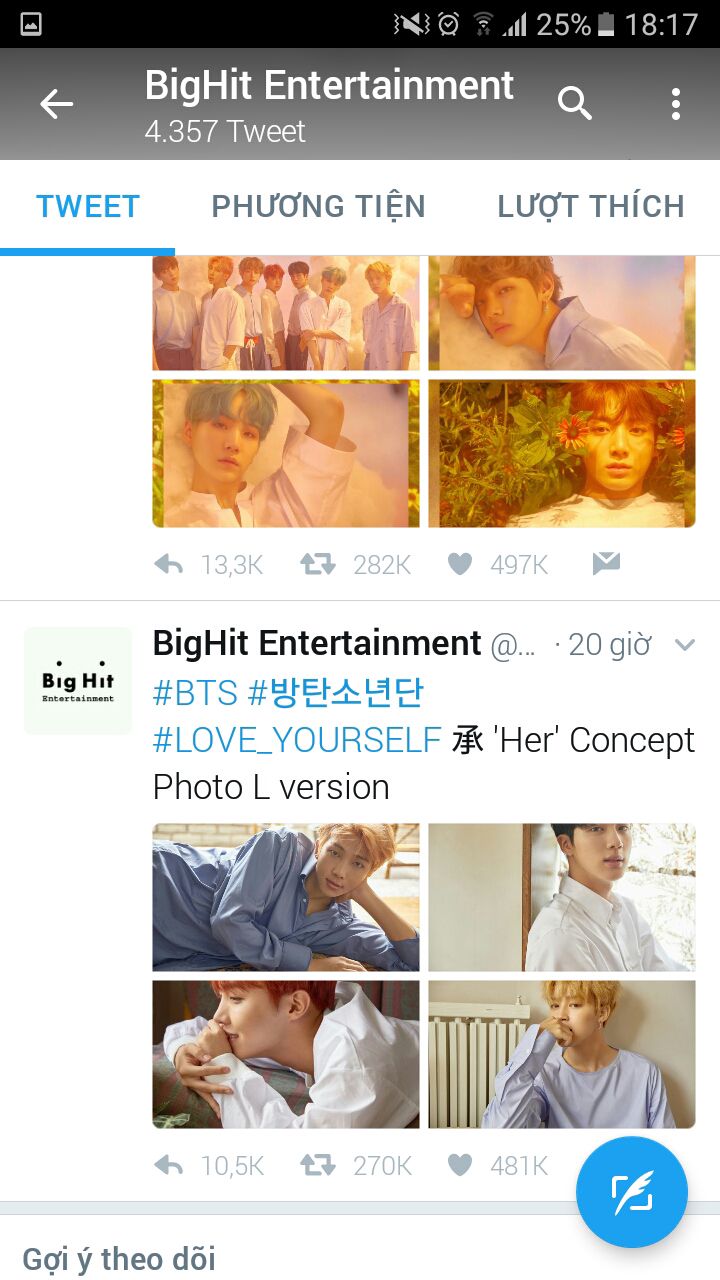The image size is (720, 1280).
Task: Like the tweet with 481K likes
Action: pyautogui.click(x=459, y=1165)
